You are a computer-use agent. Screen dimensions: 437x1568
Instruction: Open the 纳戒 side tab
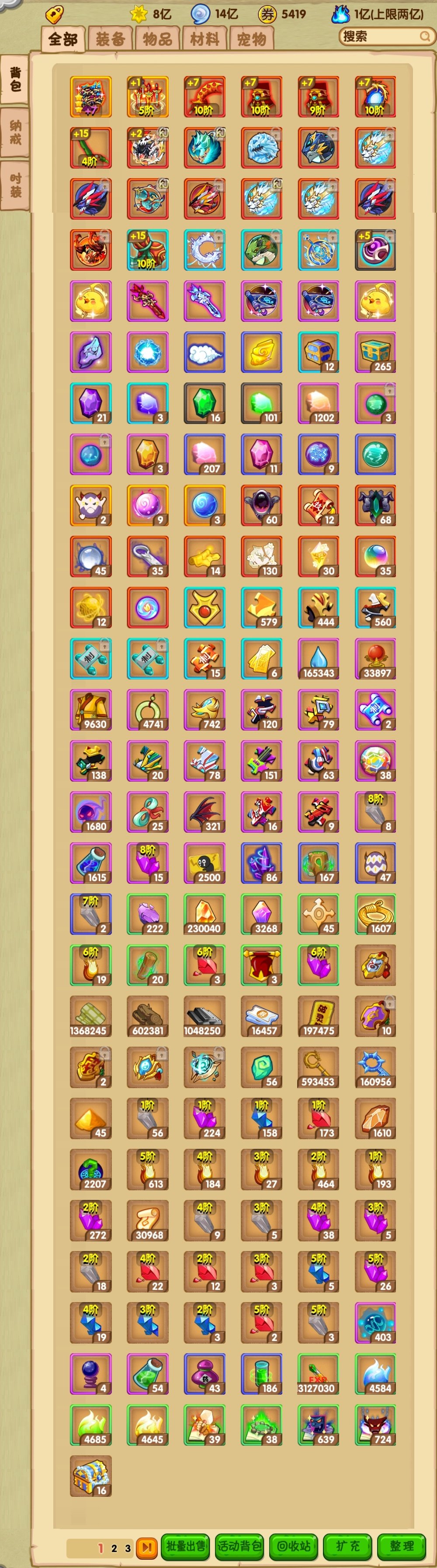click(x=15, y=132)
